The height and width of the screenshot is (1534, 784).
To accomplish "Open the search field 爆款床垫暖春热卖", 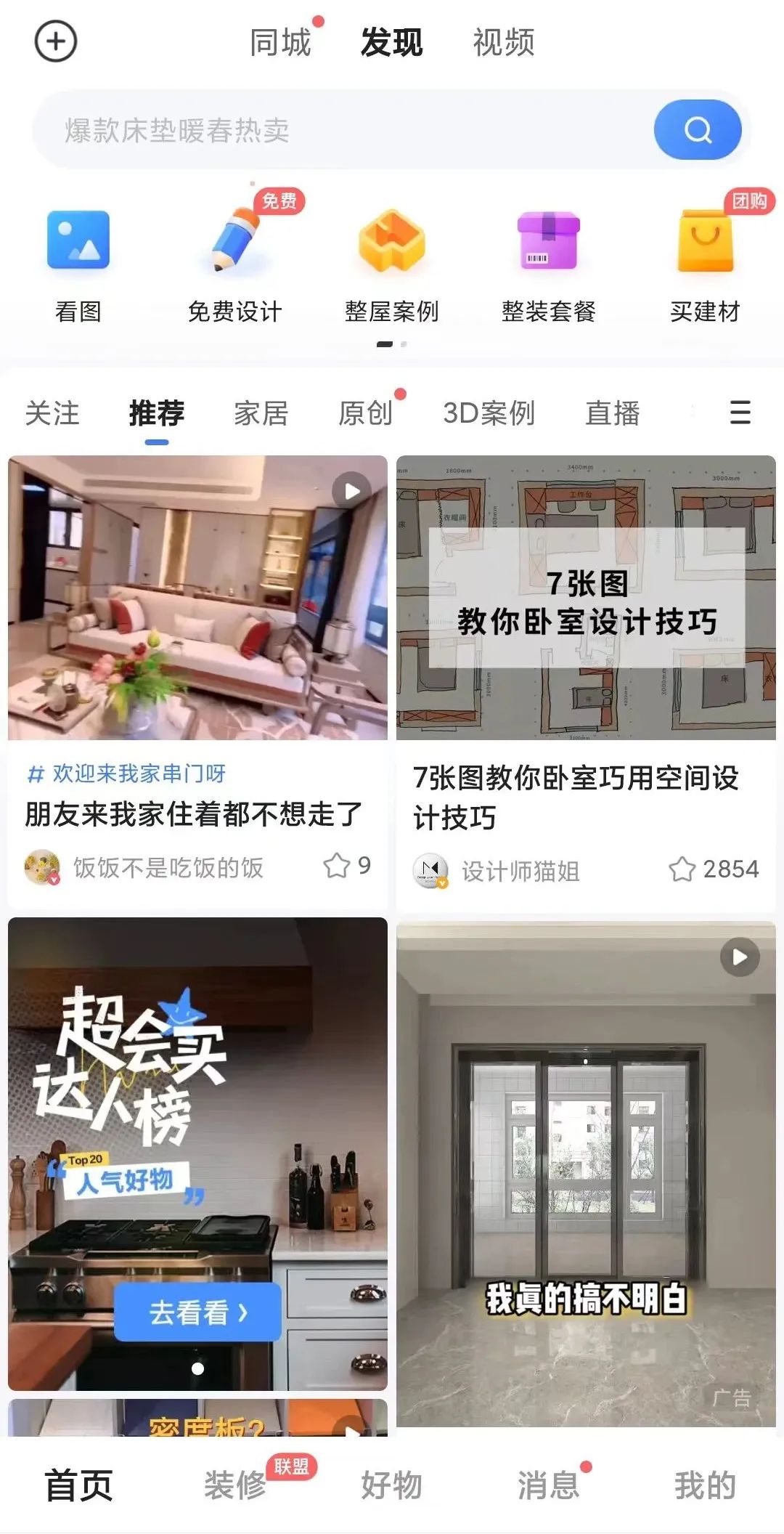I will click(341, 131).
